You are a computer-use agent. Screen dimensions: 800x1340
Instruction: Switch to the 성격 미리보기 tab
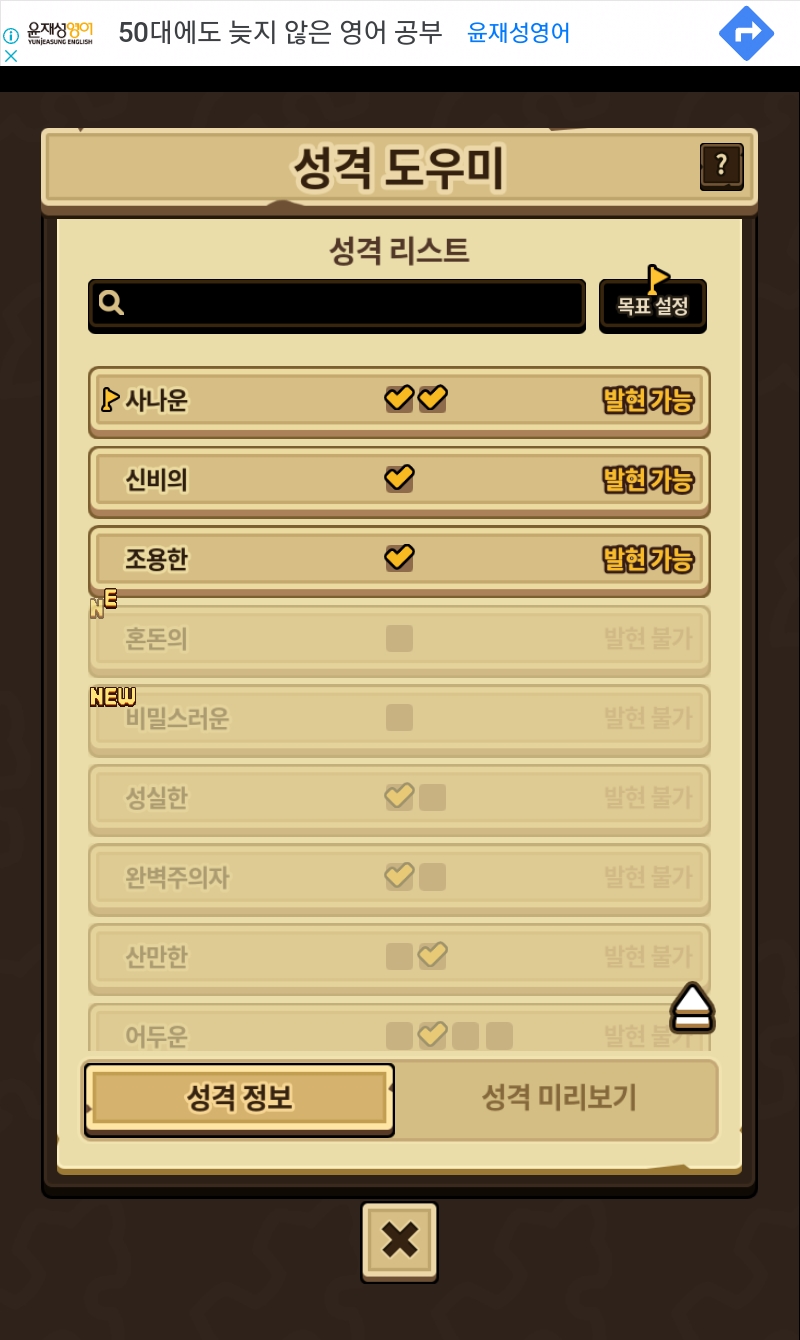click(558, 1099)
